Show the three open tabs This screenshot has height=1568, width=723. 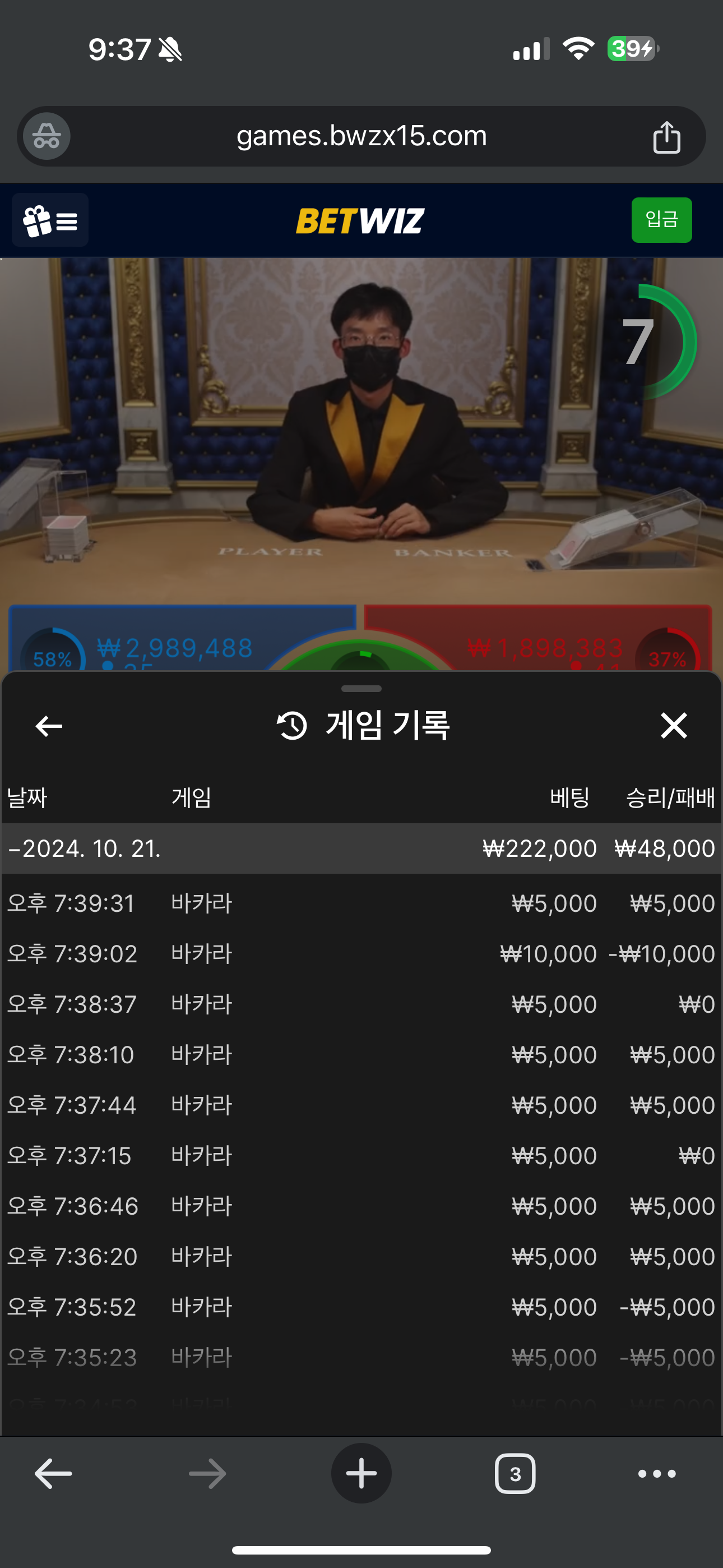(x=515, y=1474)
